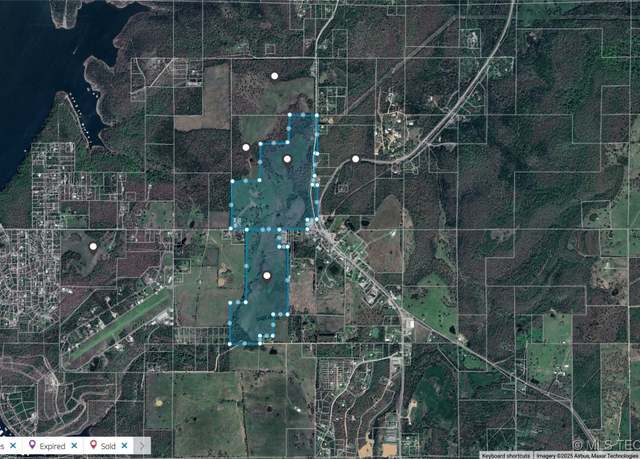The image size is (640, 459).
Task: Expand the legend with the right chevron
Action: coord(142,445)
